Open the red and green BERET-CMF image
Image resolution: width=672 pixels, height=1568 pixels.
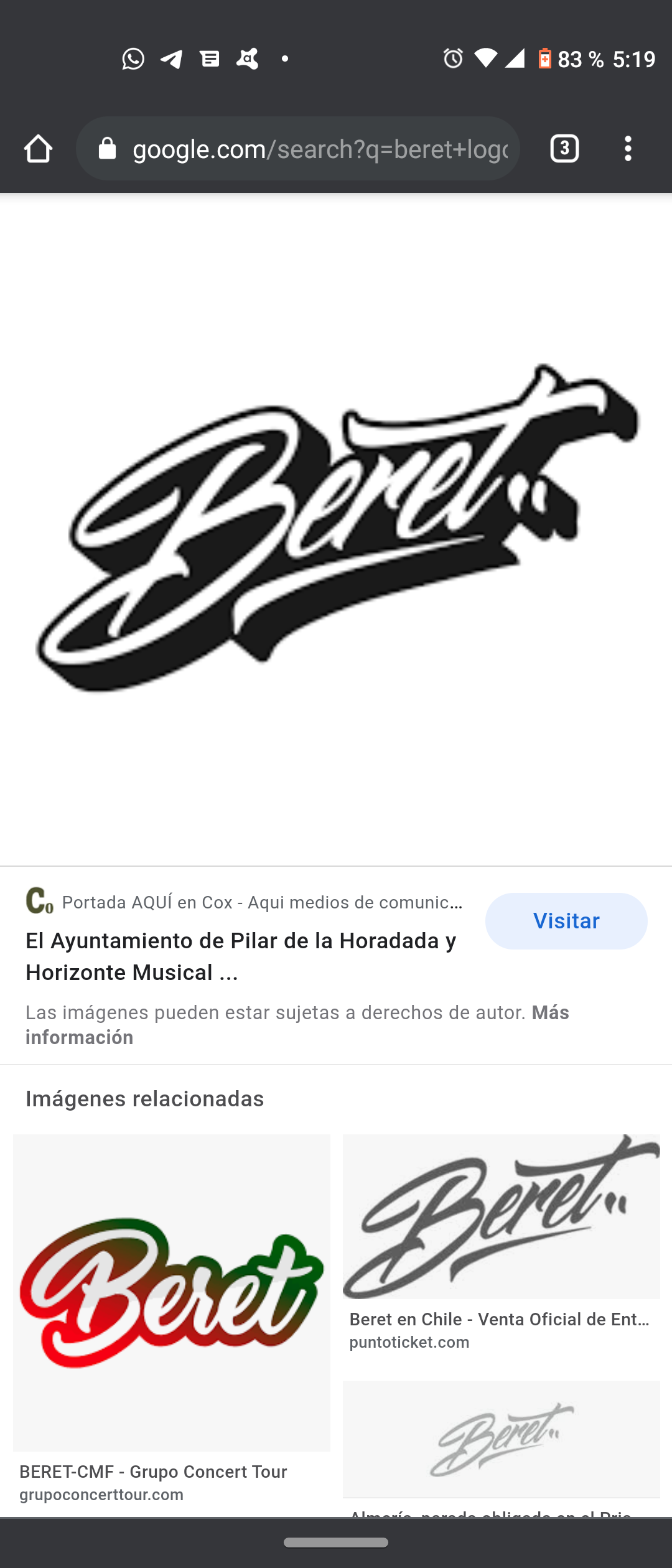[172, 1292]
